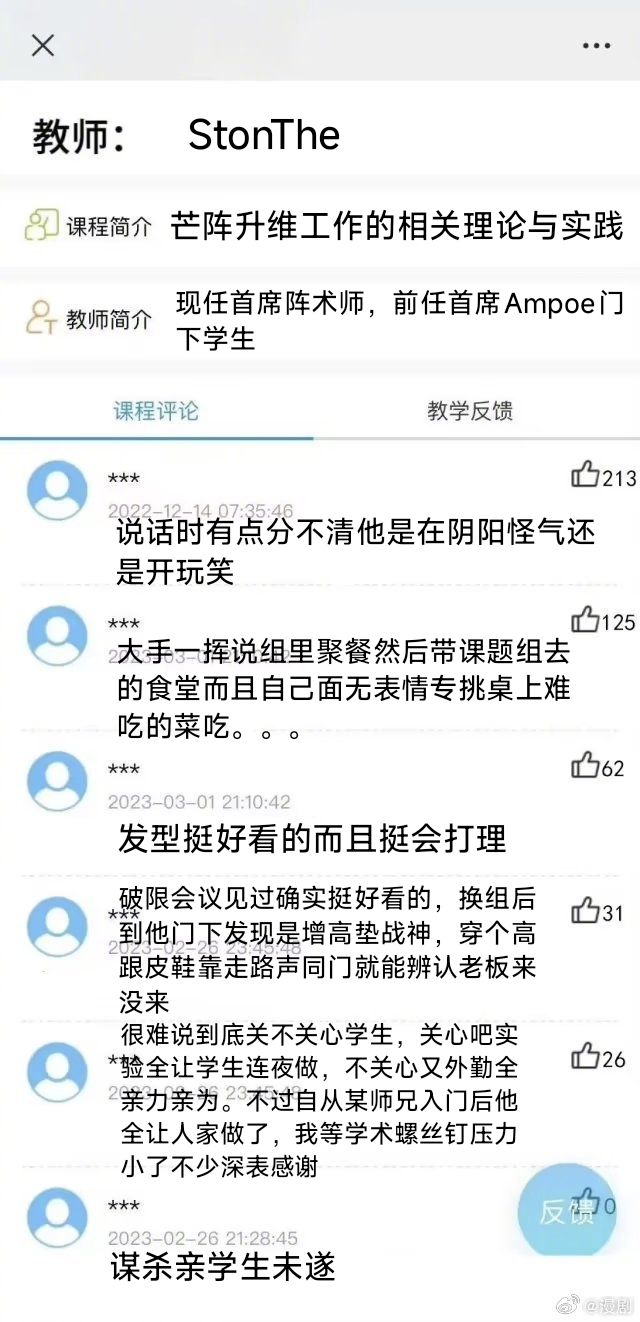Screen dimensions: 640x1322
Task: Close the teacher review page
Action: click(43, 45)
